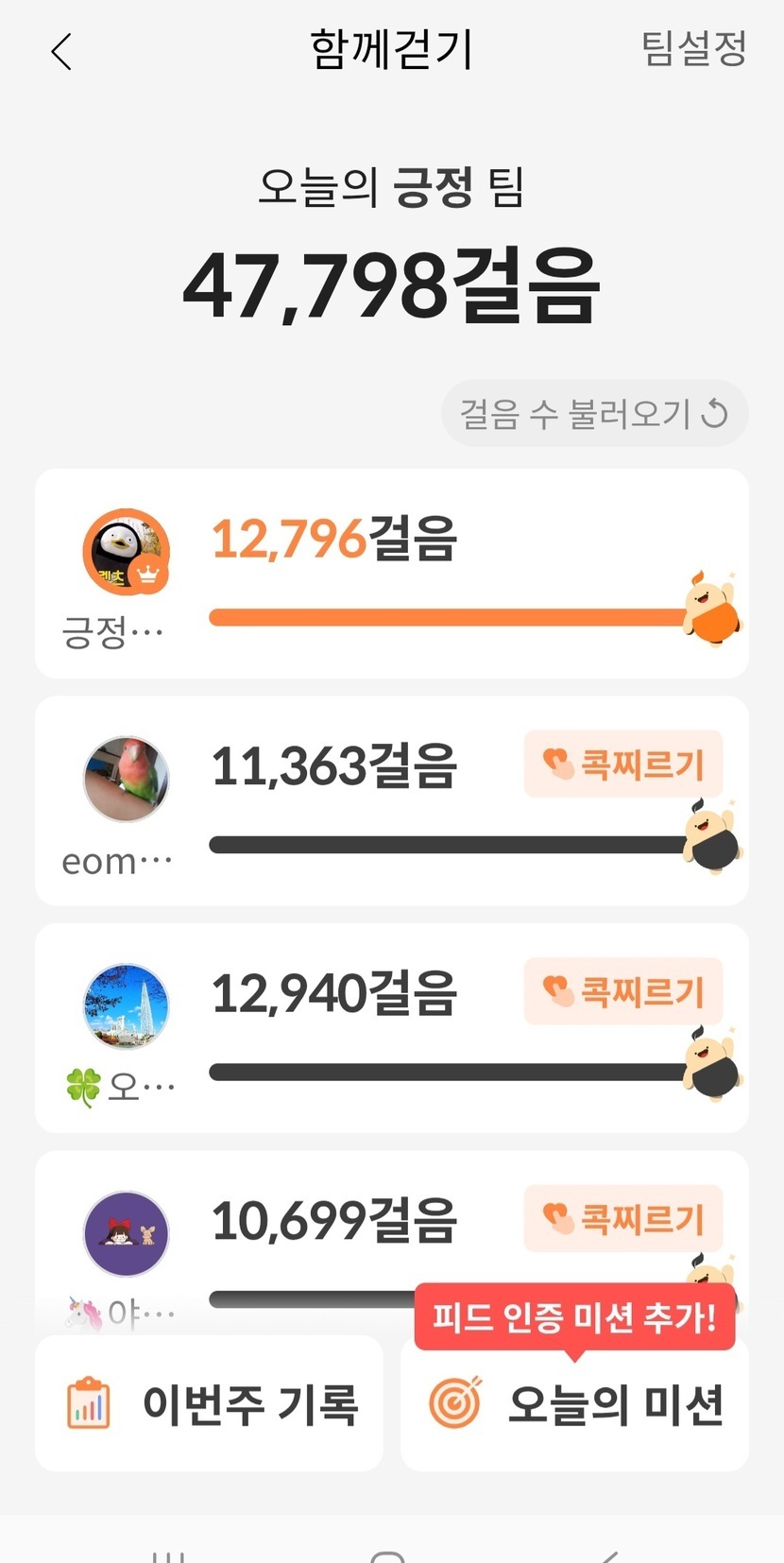Nudge the 10,699걸음 member with 콕찌르기
This screenshot has width=784, height=1563.
pos(623,1218)
